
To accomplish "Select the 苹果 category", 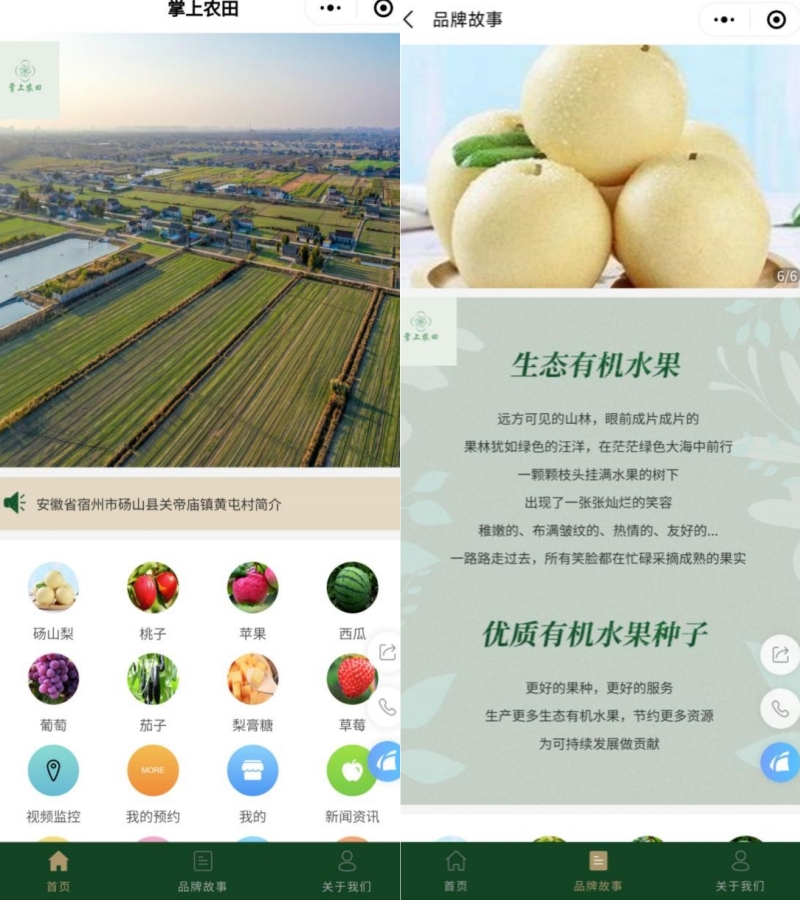I will point(252,588).
